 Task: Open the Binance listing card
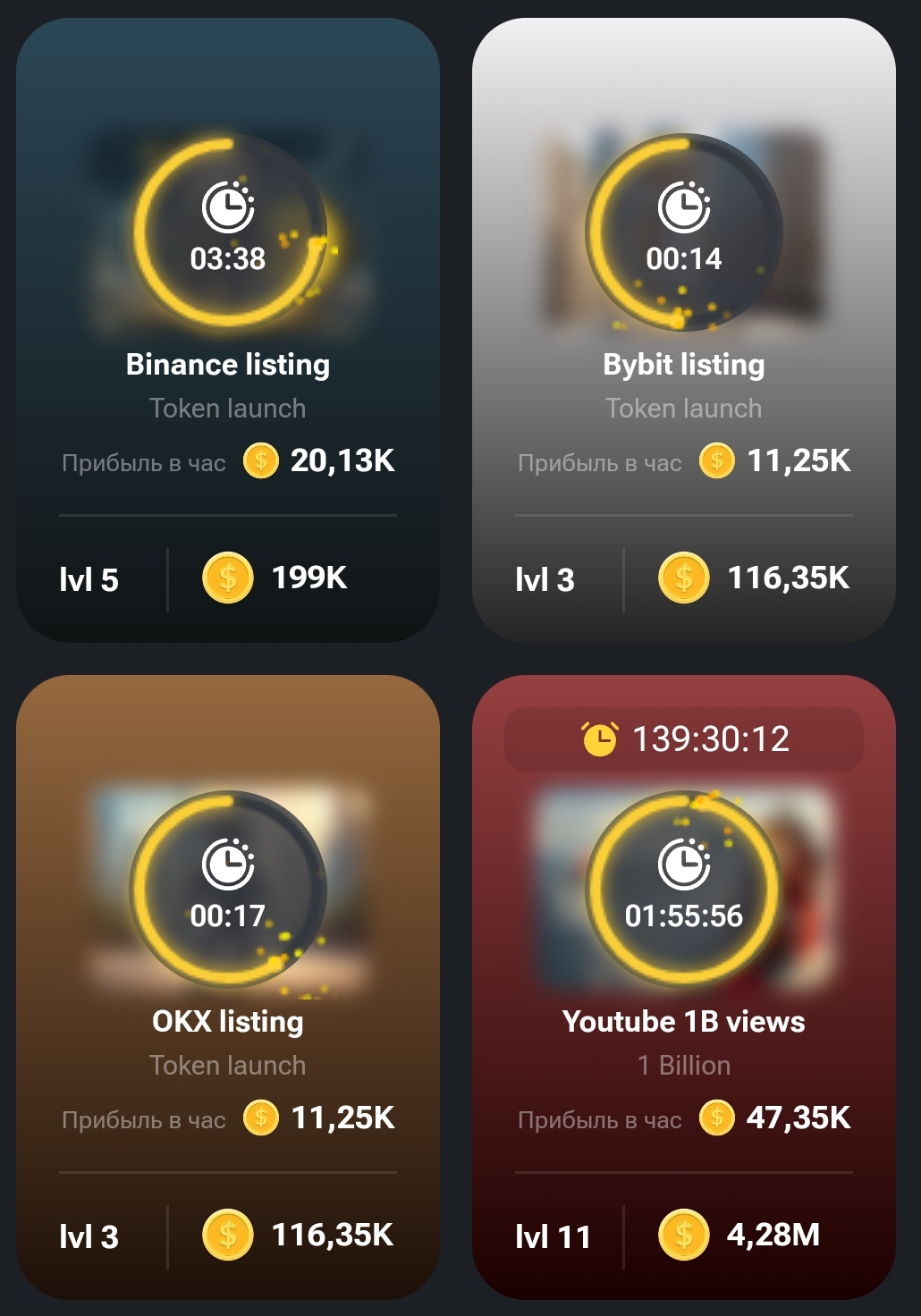[x=228, y=365]
